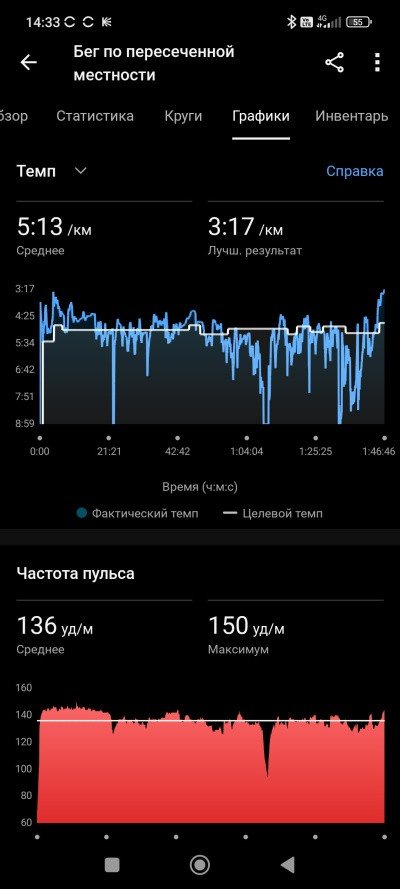The width and height of the screenshot is (400, 889).
Task: Tap the system back triangle button
Action: pyautogui.click(x=287, y=865)
